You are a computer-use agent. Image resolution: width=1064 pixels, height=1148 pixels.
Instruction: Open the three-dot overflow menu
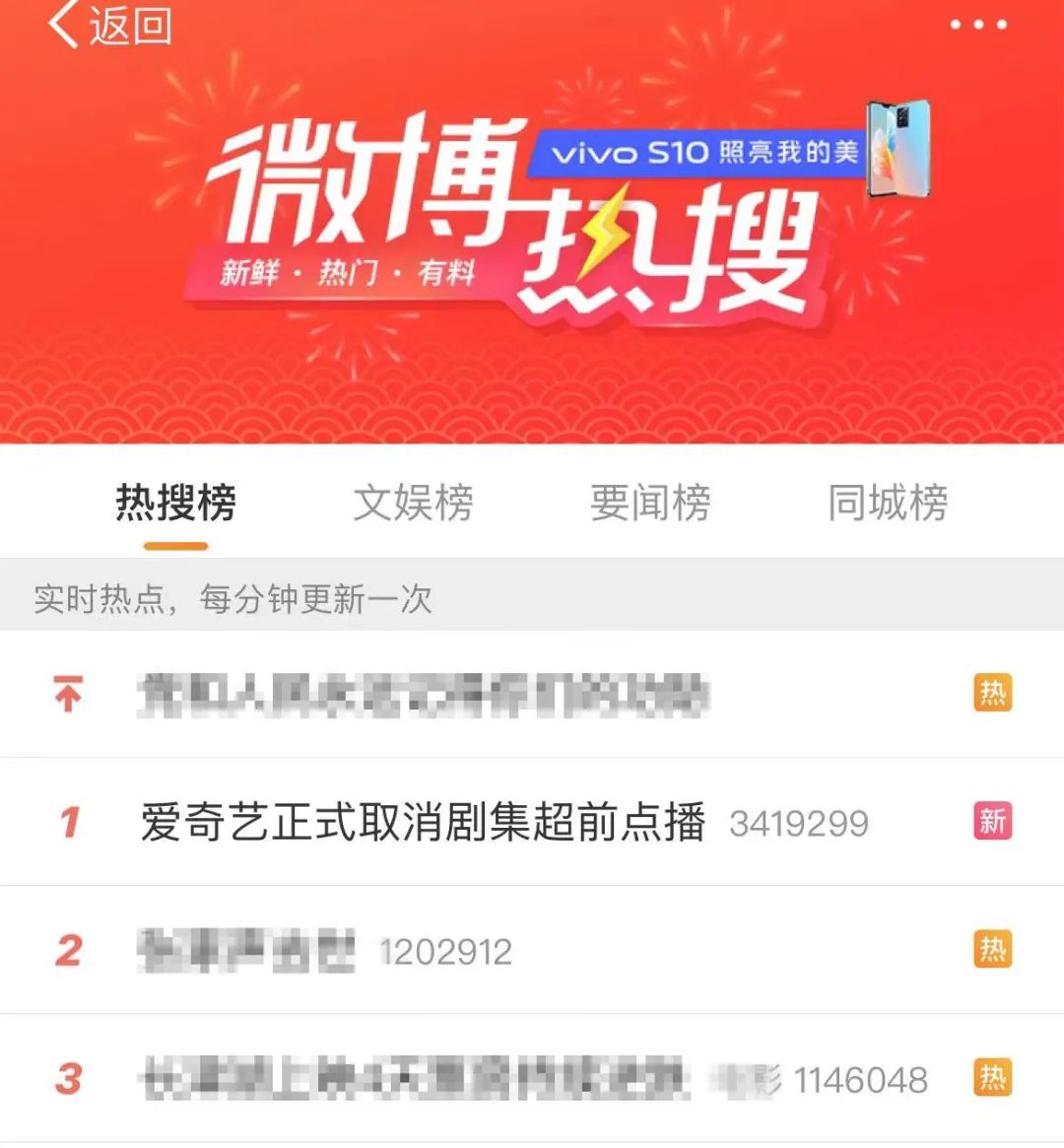pyautogui.click(x=977, y=25)
